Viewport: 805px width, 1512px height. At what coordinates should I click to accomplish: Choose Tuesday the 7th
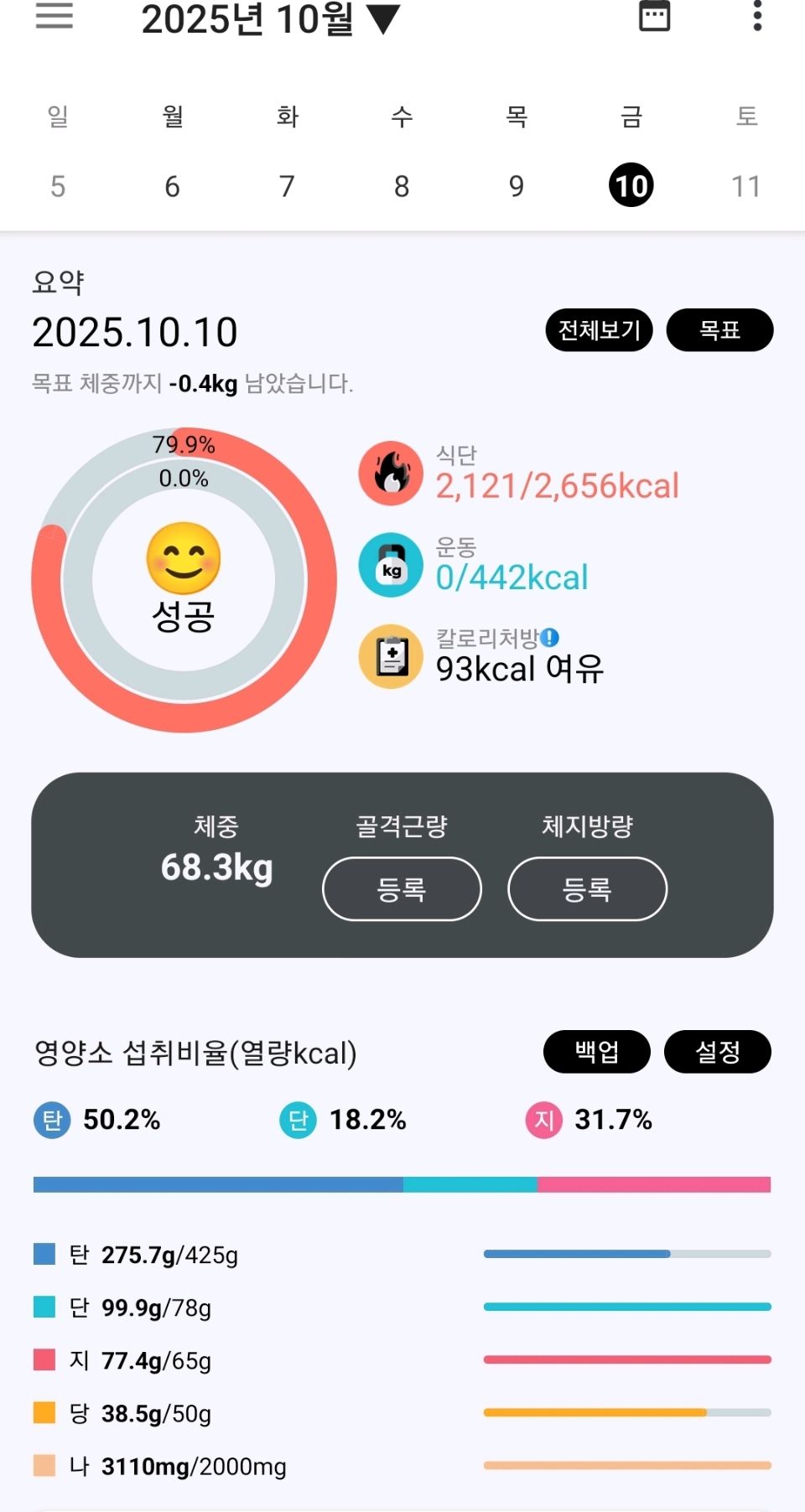(x=287, y=186)
